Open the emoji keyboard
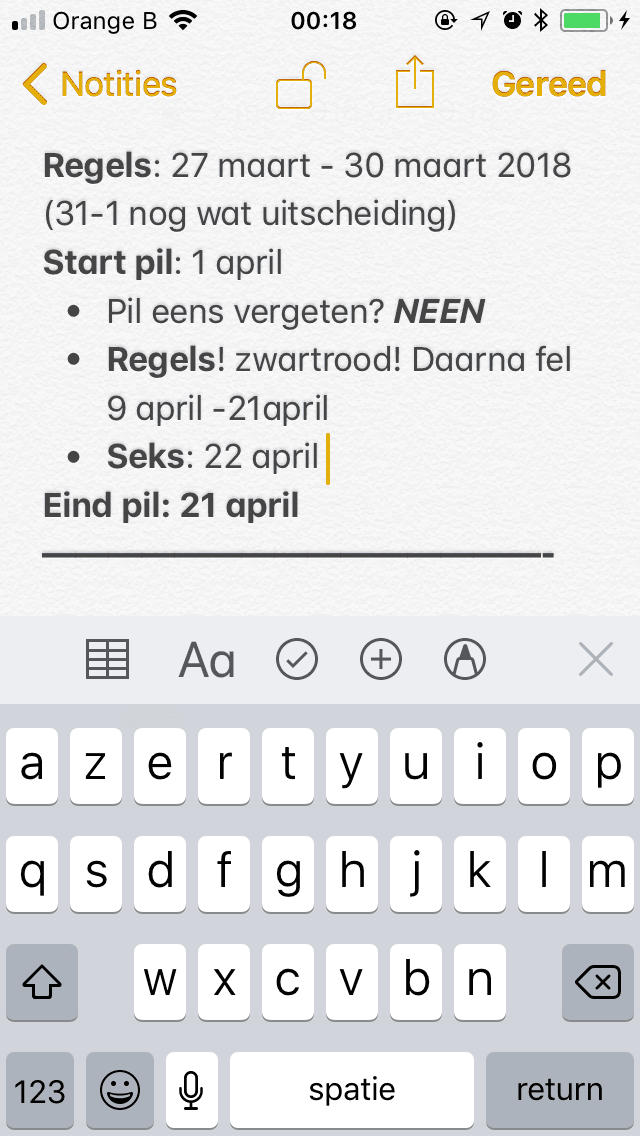Image resolution: width=640 pixels, height=1136 pixels. 120,1090
